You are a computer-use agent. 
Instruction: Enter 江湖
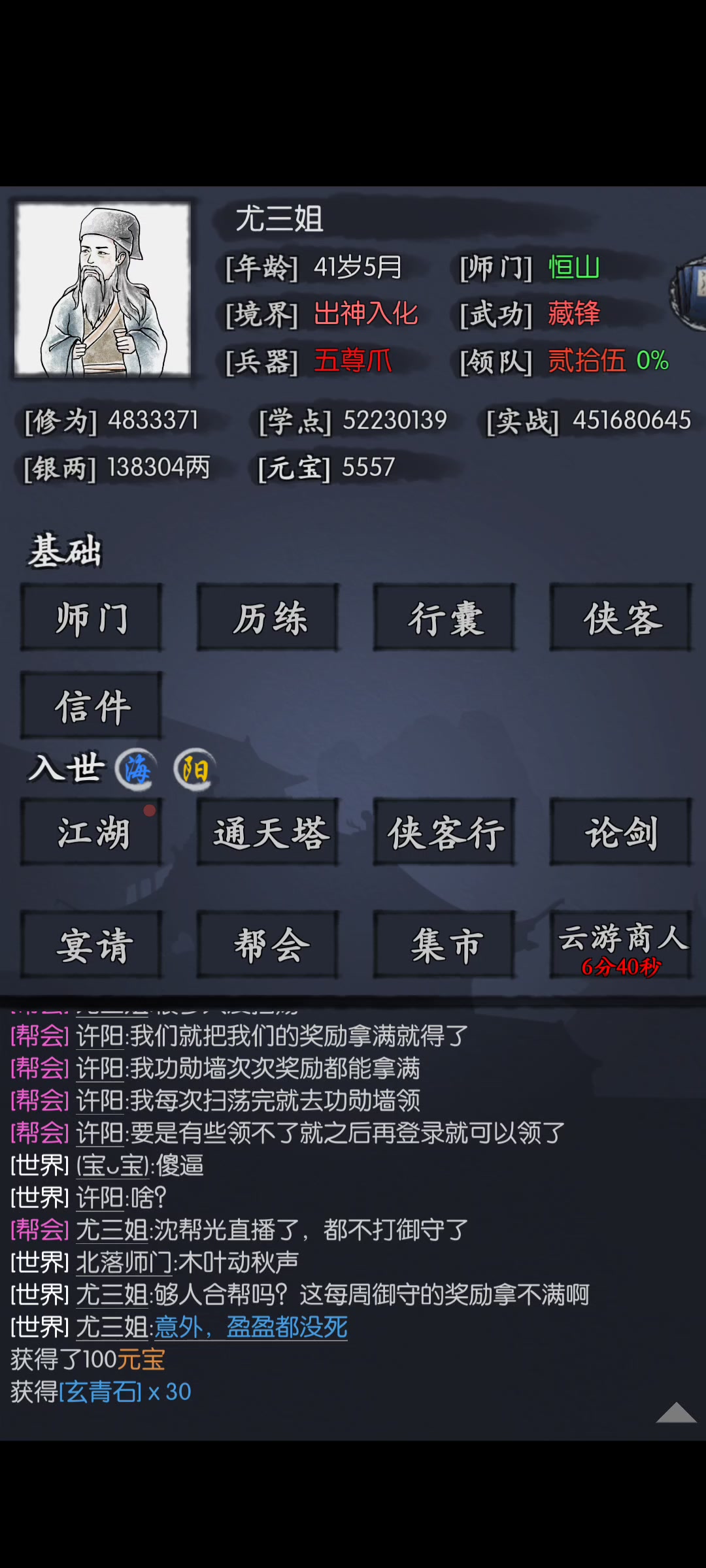pyautogui.click(x=92, y=832)
